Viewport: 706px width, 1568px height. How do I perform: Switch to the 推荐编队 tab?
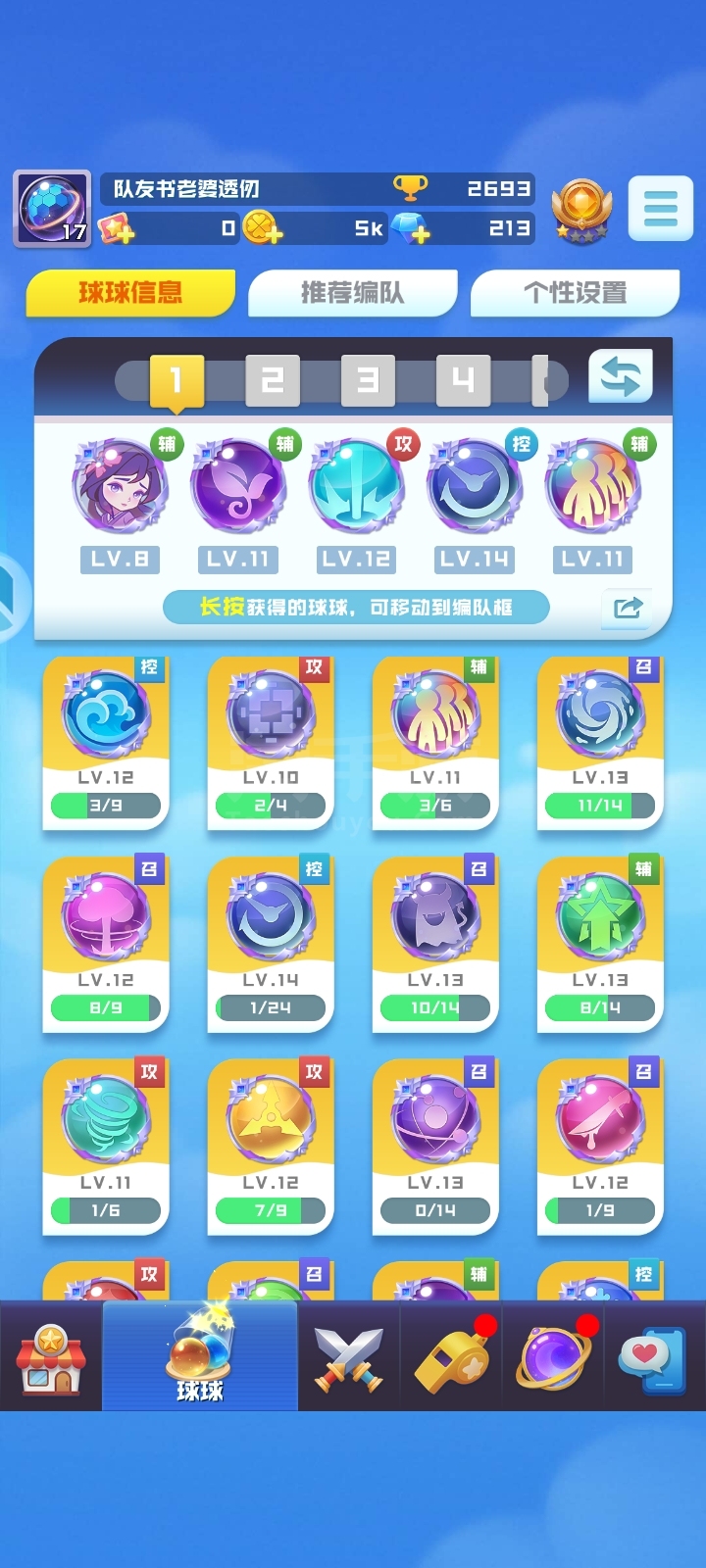coord(352,292)
